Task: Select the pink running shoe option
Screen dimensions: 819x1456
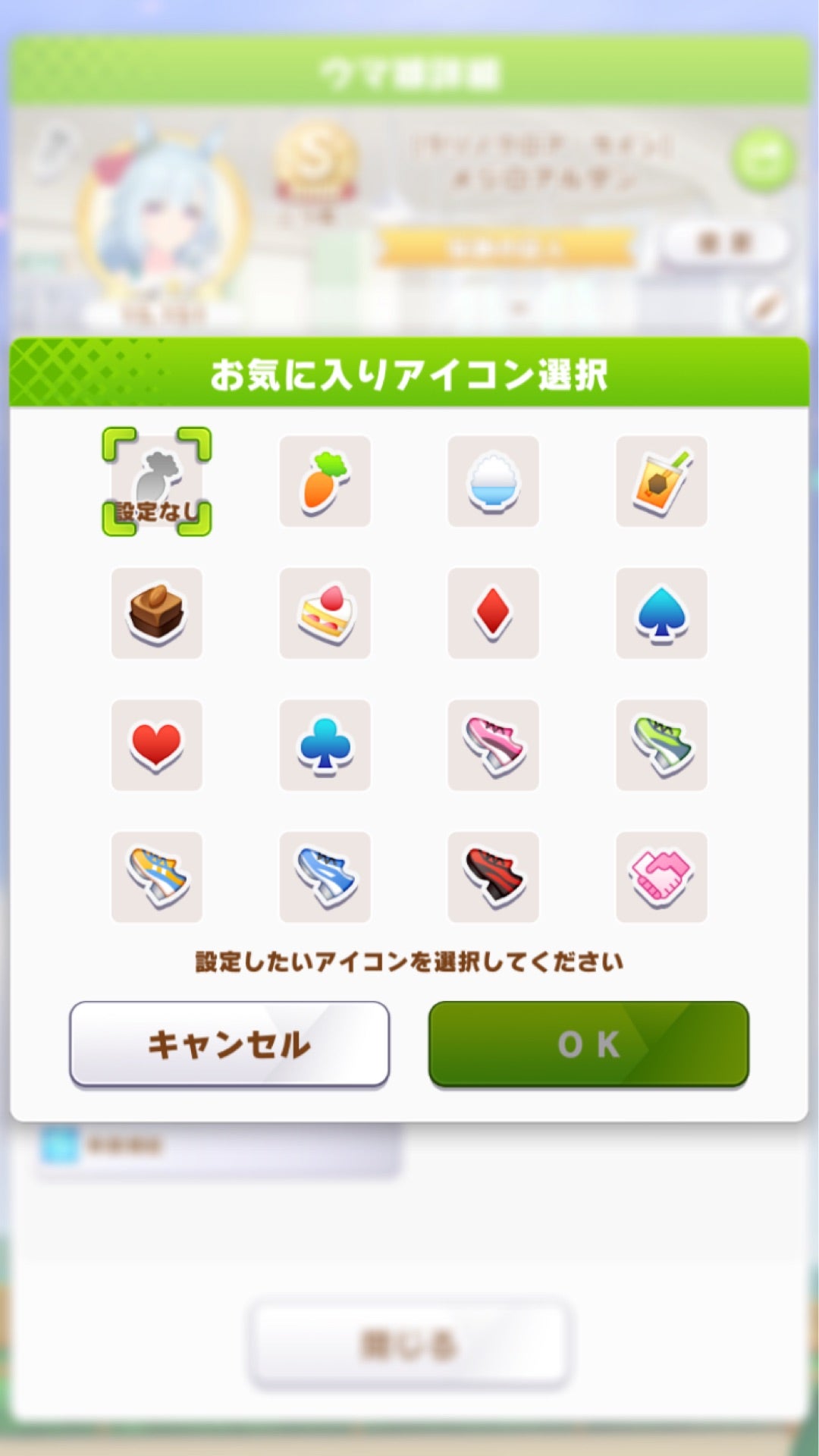Action: (494, 746)
